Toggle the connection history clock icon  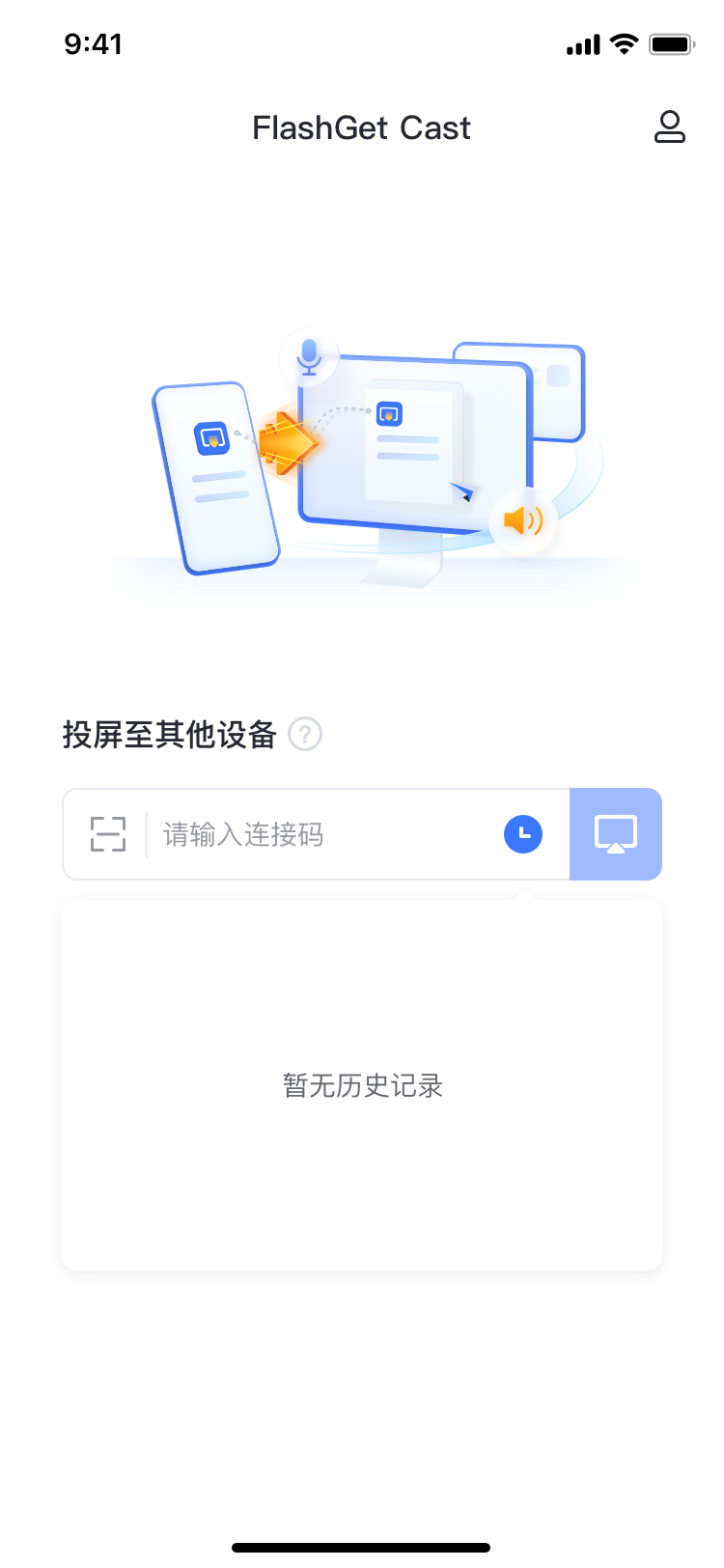tap(523, 834)
